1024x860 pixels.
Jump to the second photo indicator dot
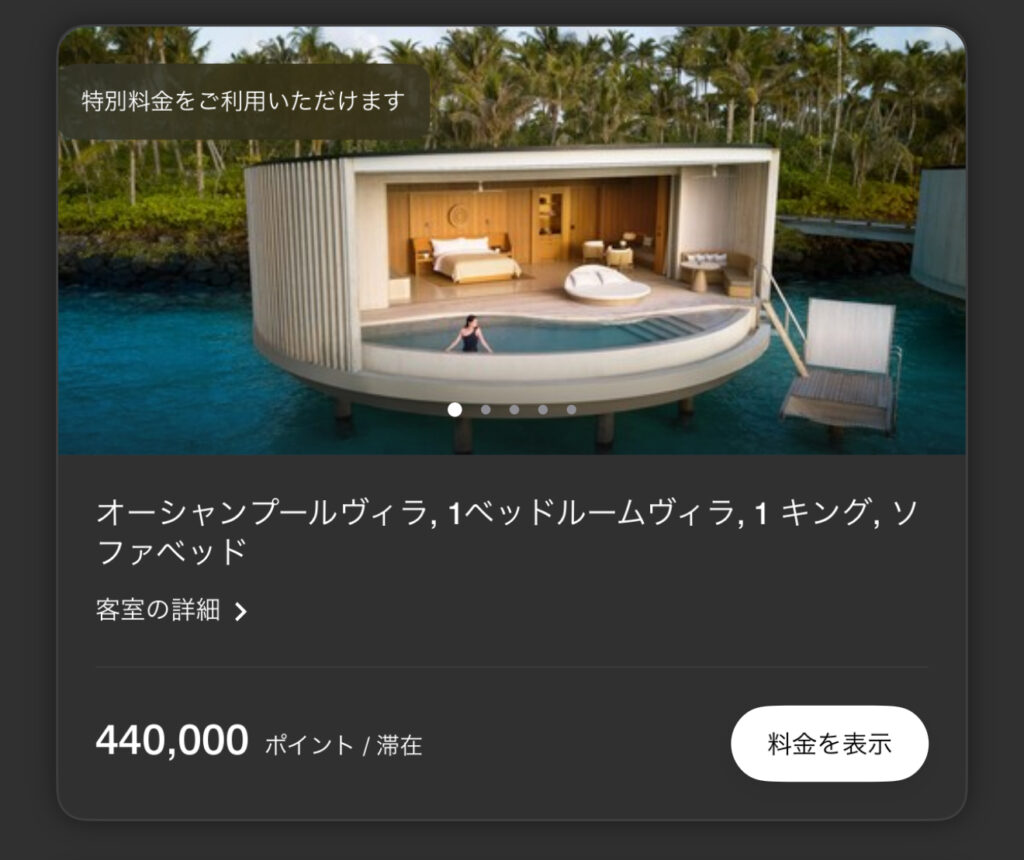pyautogui.click(x=485, y=409)
